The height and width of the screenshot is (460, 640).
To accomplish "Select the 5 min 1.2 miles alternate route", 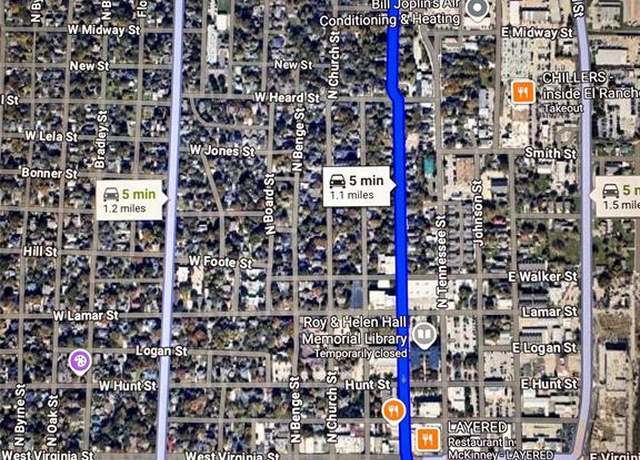I will [x=131, y=199].
